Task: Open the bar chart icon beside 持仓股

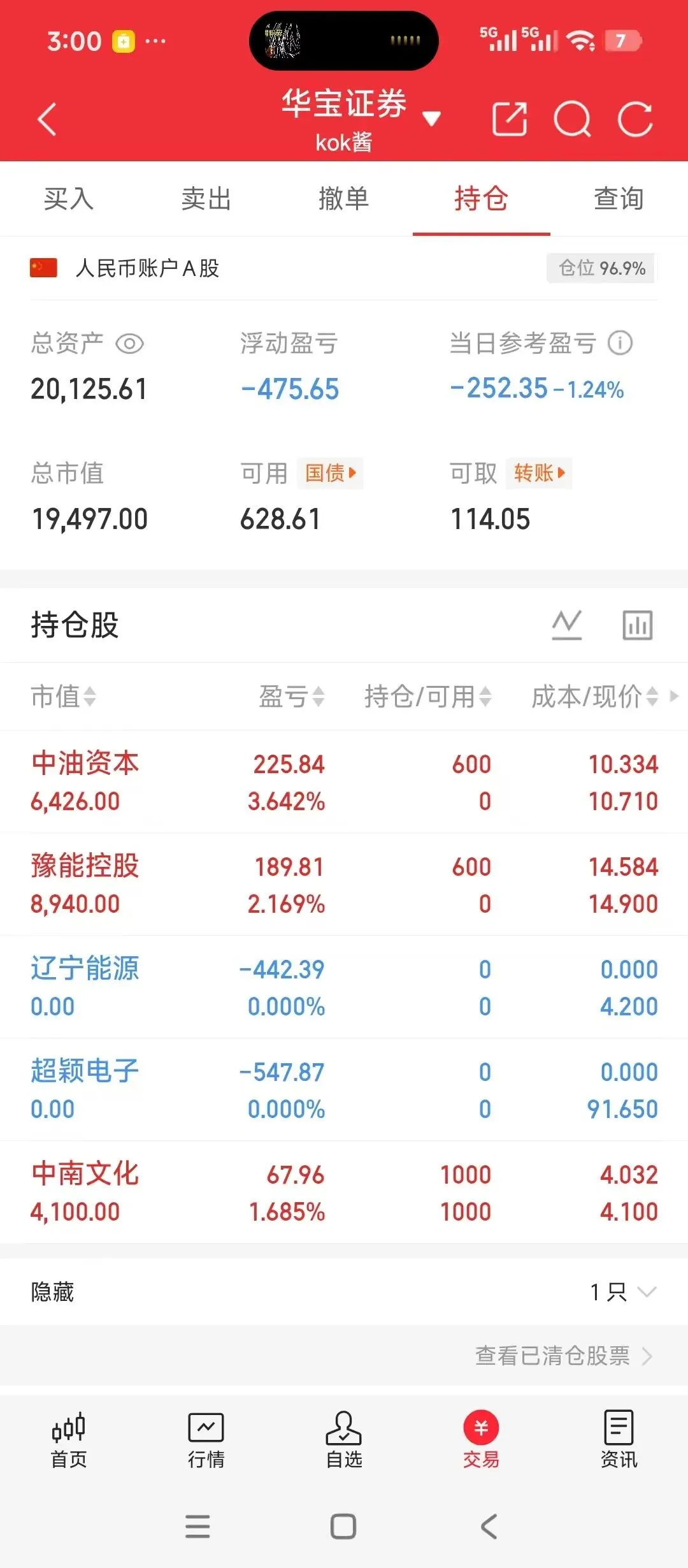Action: pyautogui.click(x=638, y=625)
